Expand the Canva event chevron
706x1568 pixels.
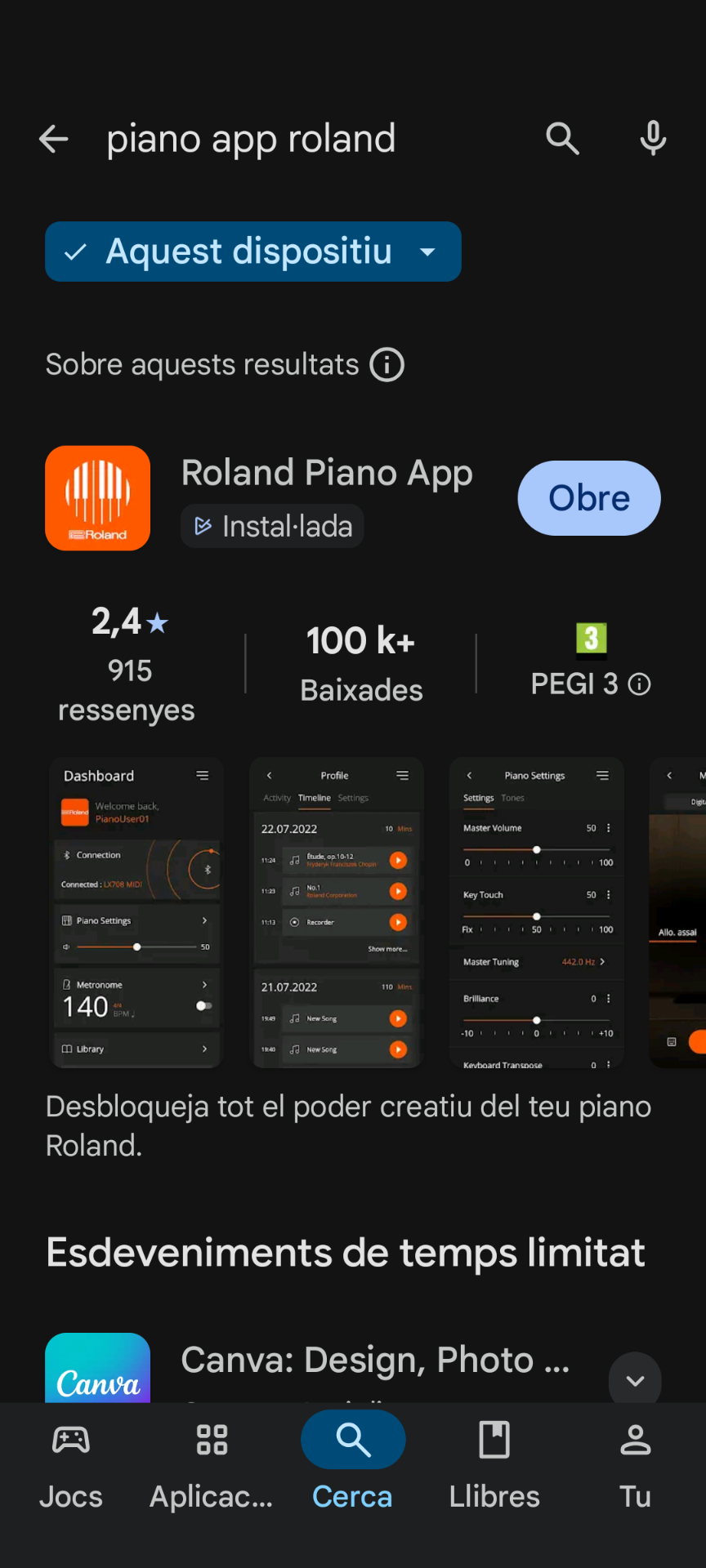point(635,1380)
